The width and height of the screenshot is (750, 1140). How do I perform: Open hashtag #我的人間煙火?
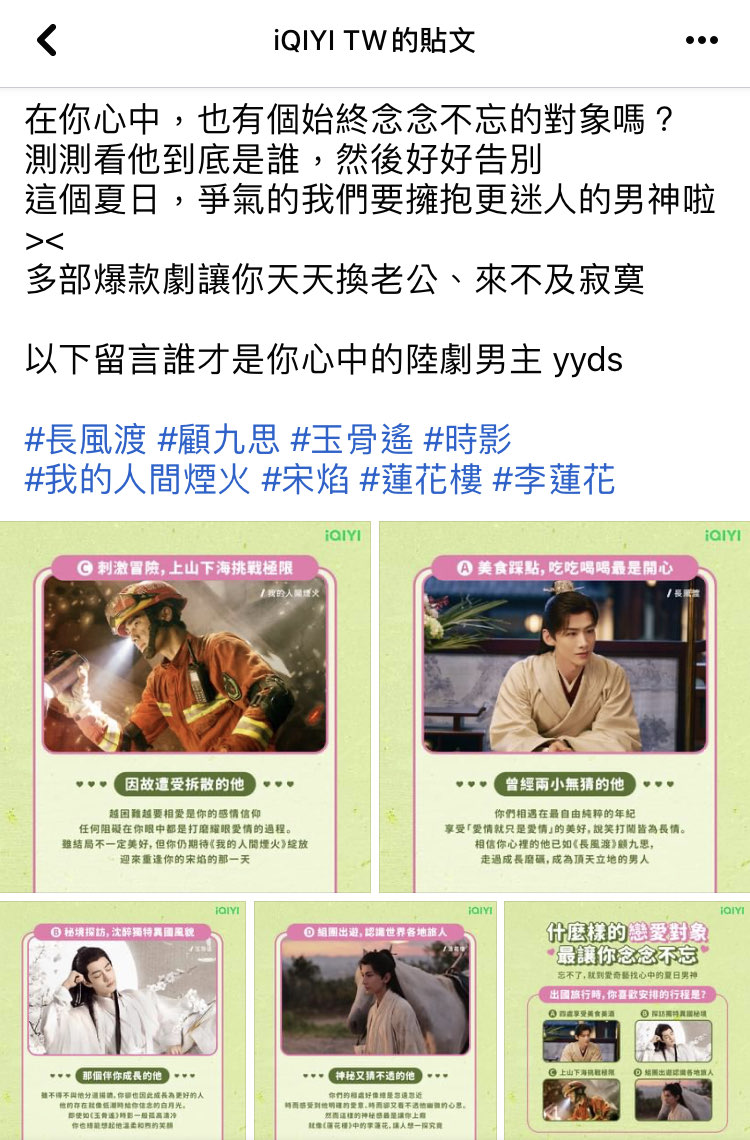[137, 480]
